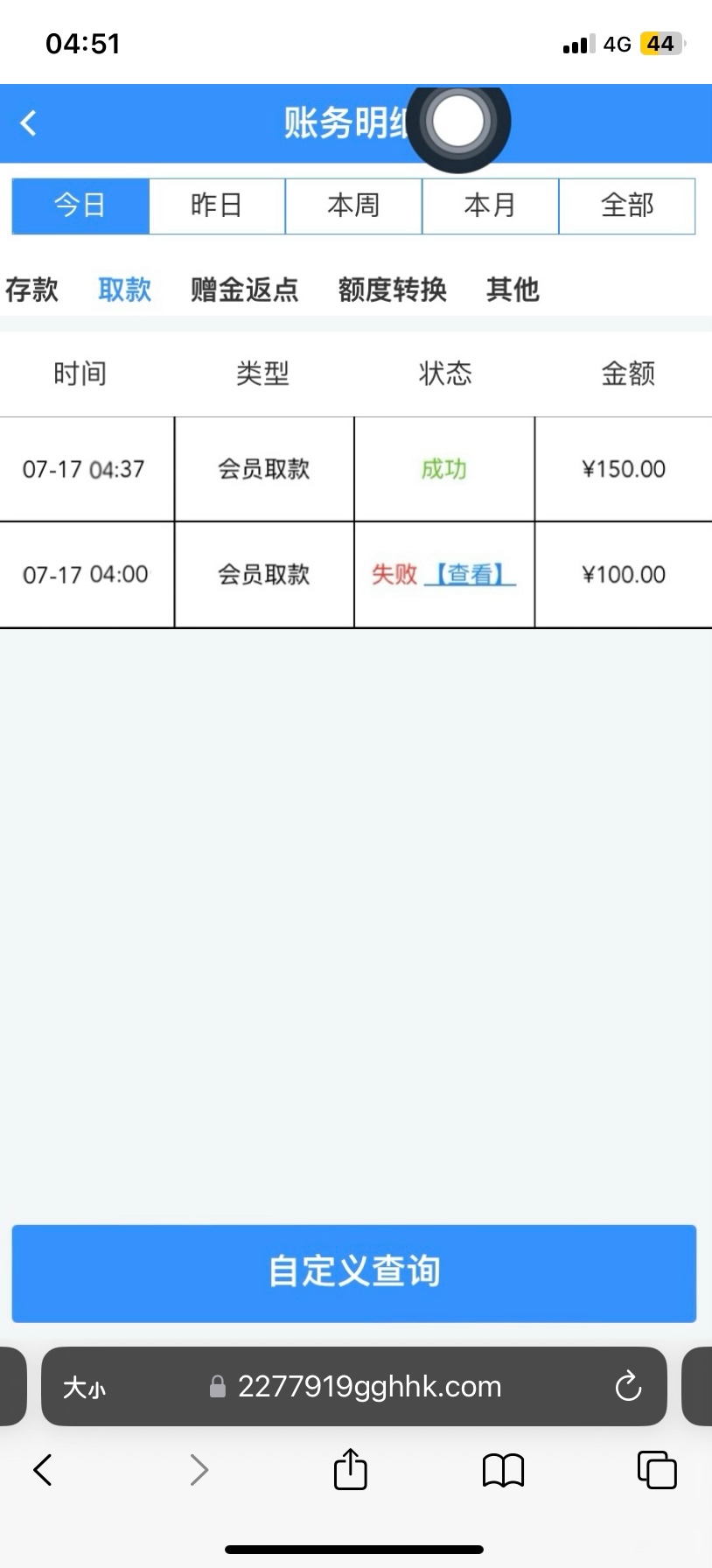
Task: Select the 取款 category
Action: pos(124,290)
